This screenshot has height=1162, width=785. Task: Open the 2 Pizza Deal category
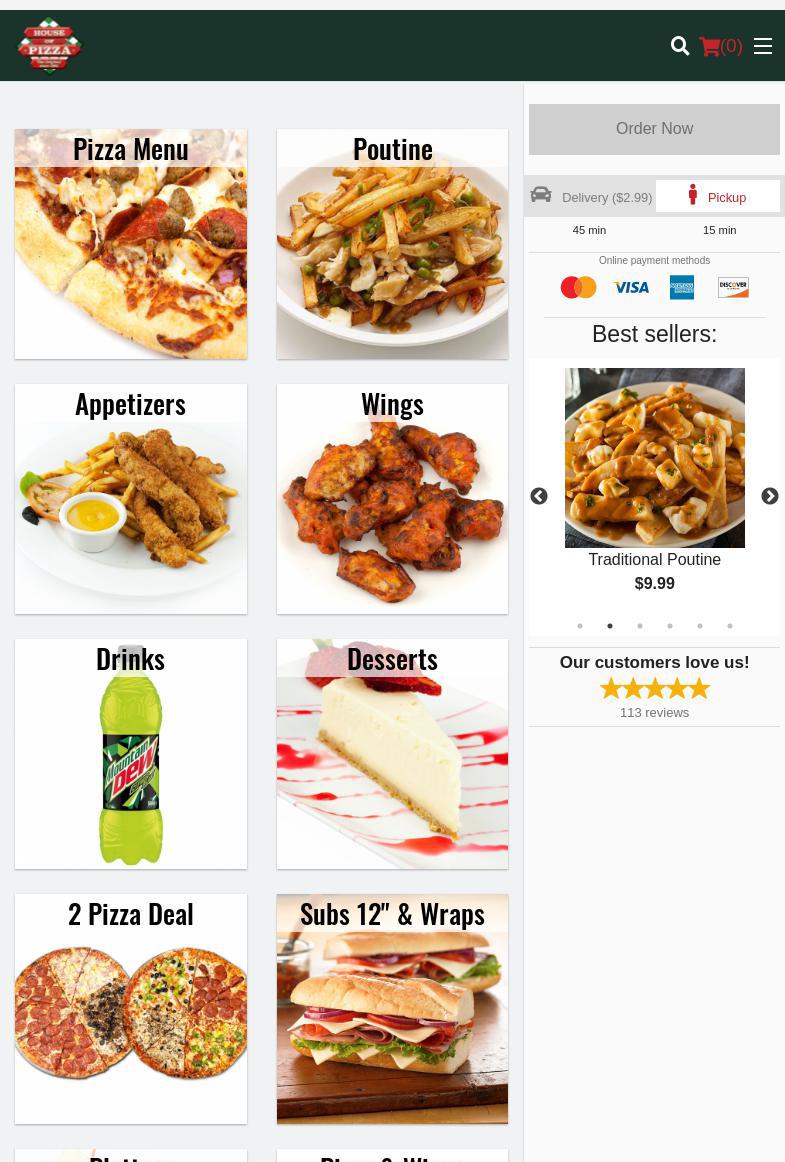tap(131, 1009)
